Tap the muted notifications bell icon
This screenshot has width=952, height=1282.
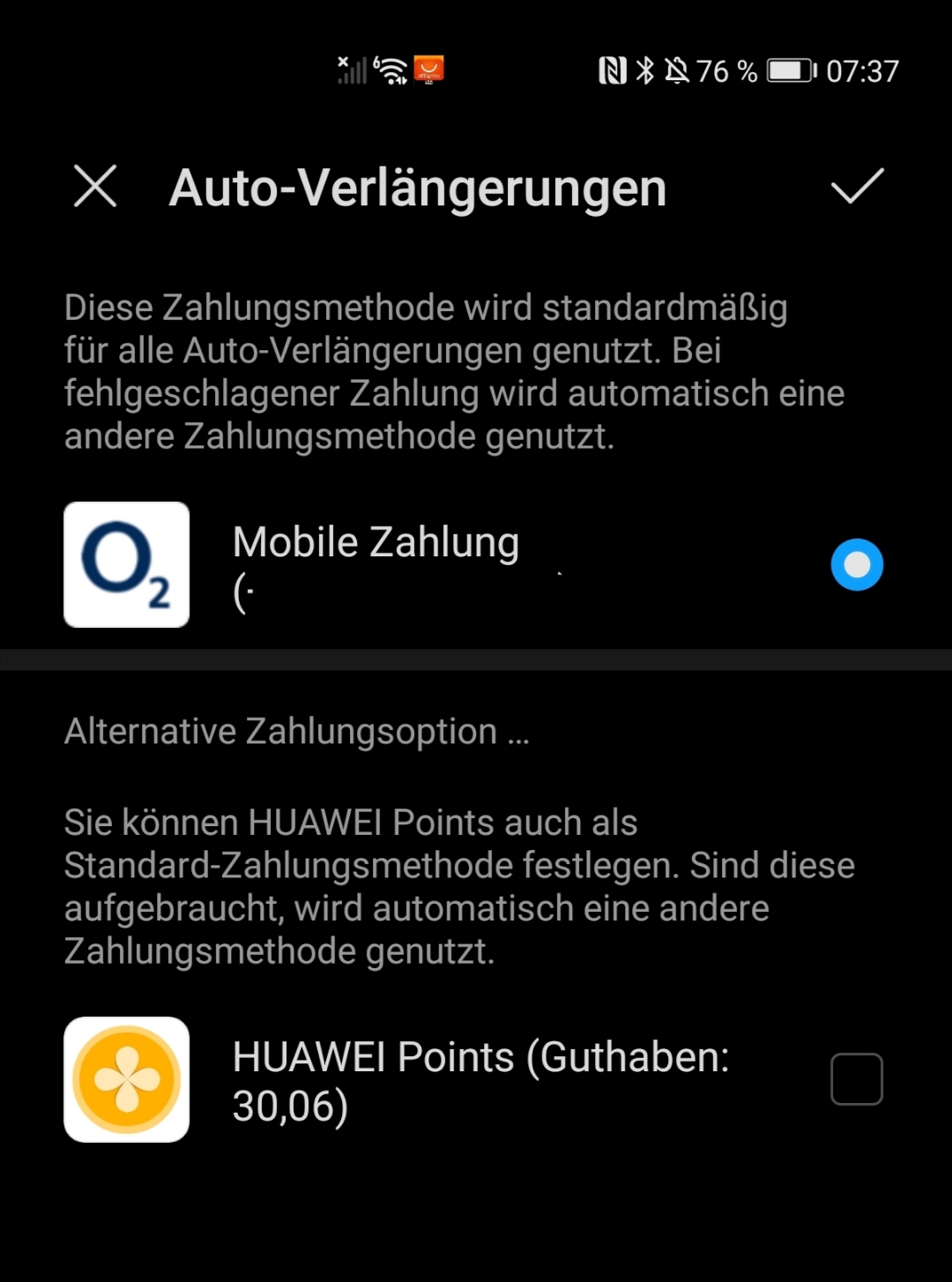pos(677,71)
